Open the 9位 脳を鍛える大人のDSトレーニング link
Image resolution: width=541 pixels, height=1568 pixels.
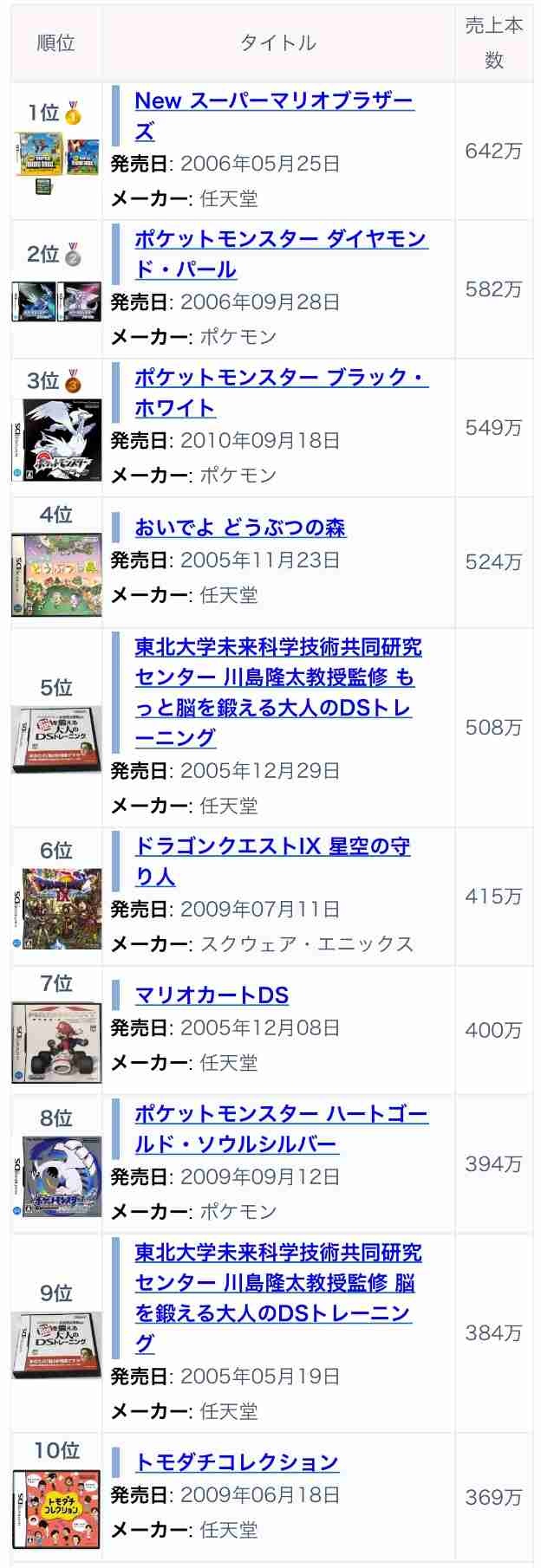277,1283
